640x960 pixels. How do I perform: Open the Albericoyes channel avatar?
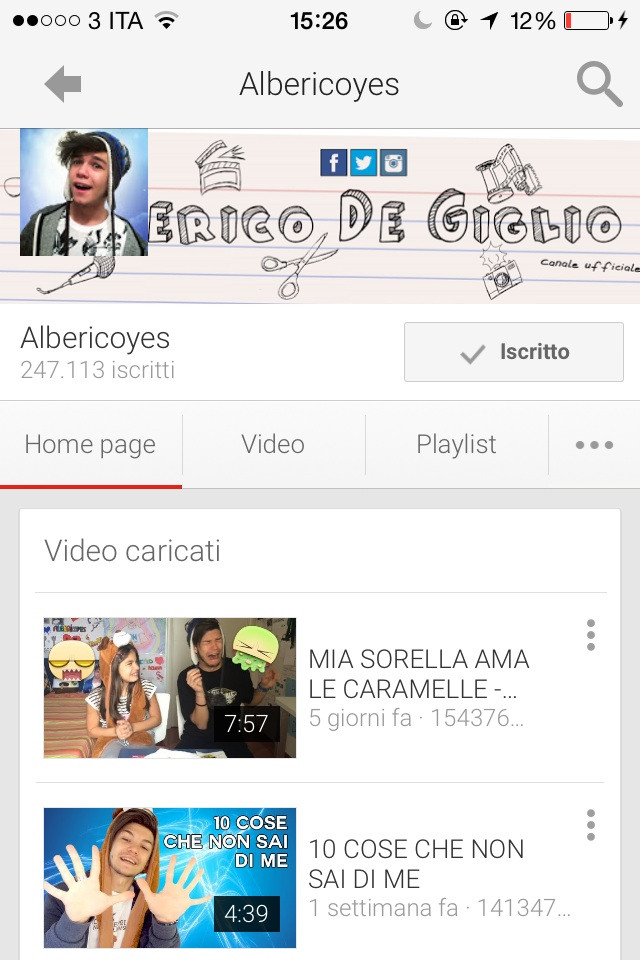click(84, 192)
